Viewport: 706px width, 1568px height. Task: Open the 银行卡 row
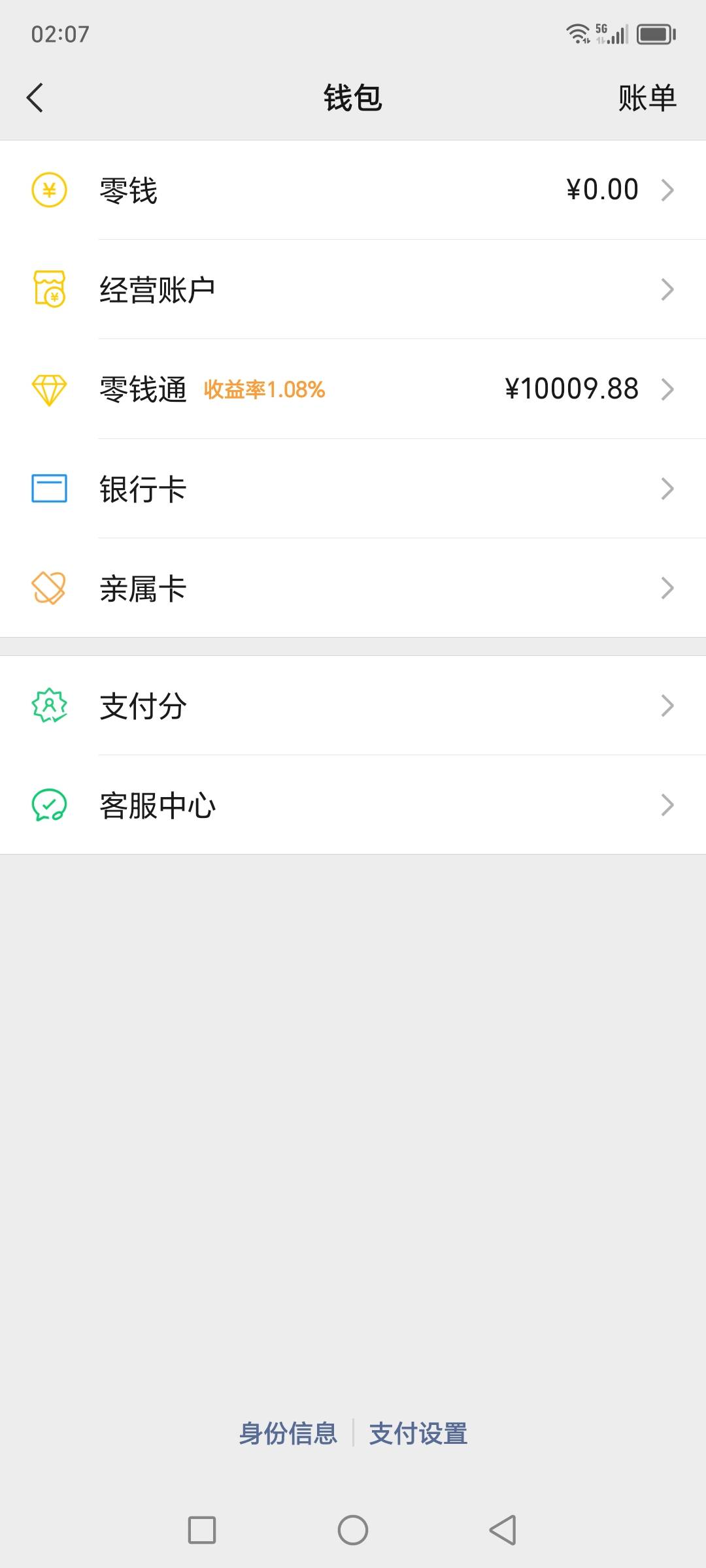[353, 489]
